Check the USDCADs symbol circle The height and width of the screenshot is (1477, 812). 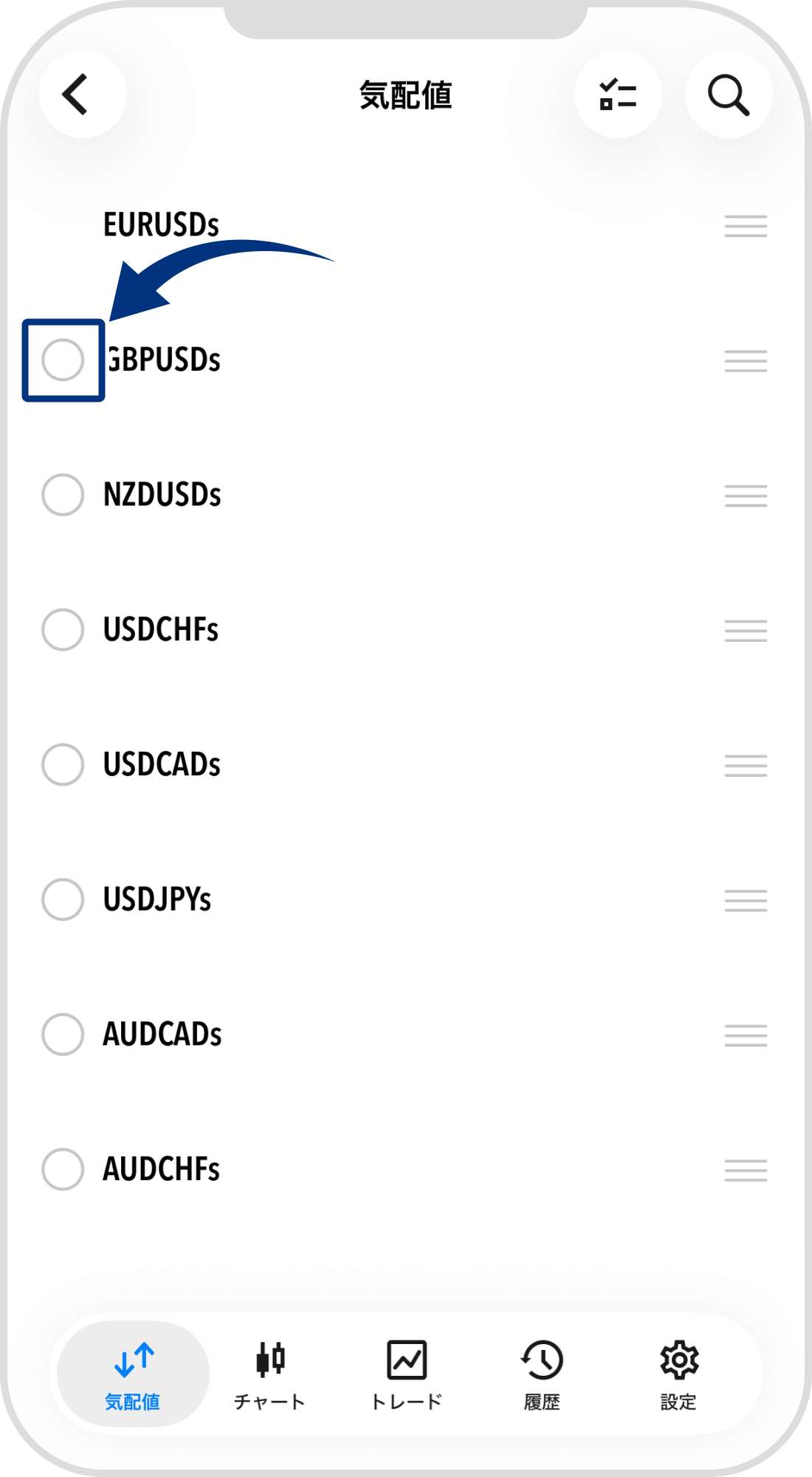tap(63, 764)
